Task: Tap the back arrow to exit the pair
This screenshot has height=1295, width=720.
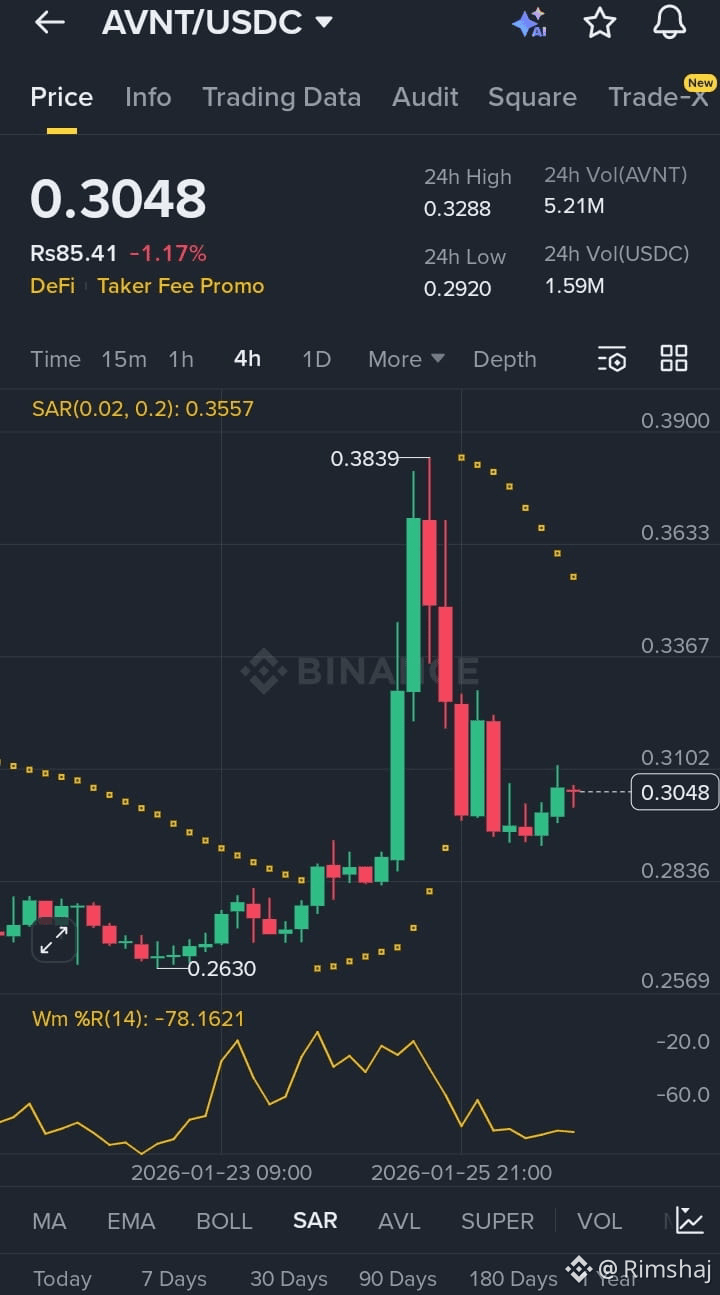Action: tap(48, 22)
